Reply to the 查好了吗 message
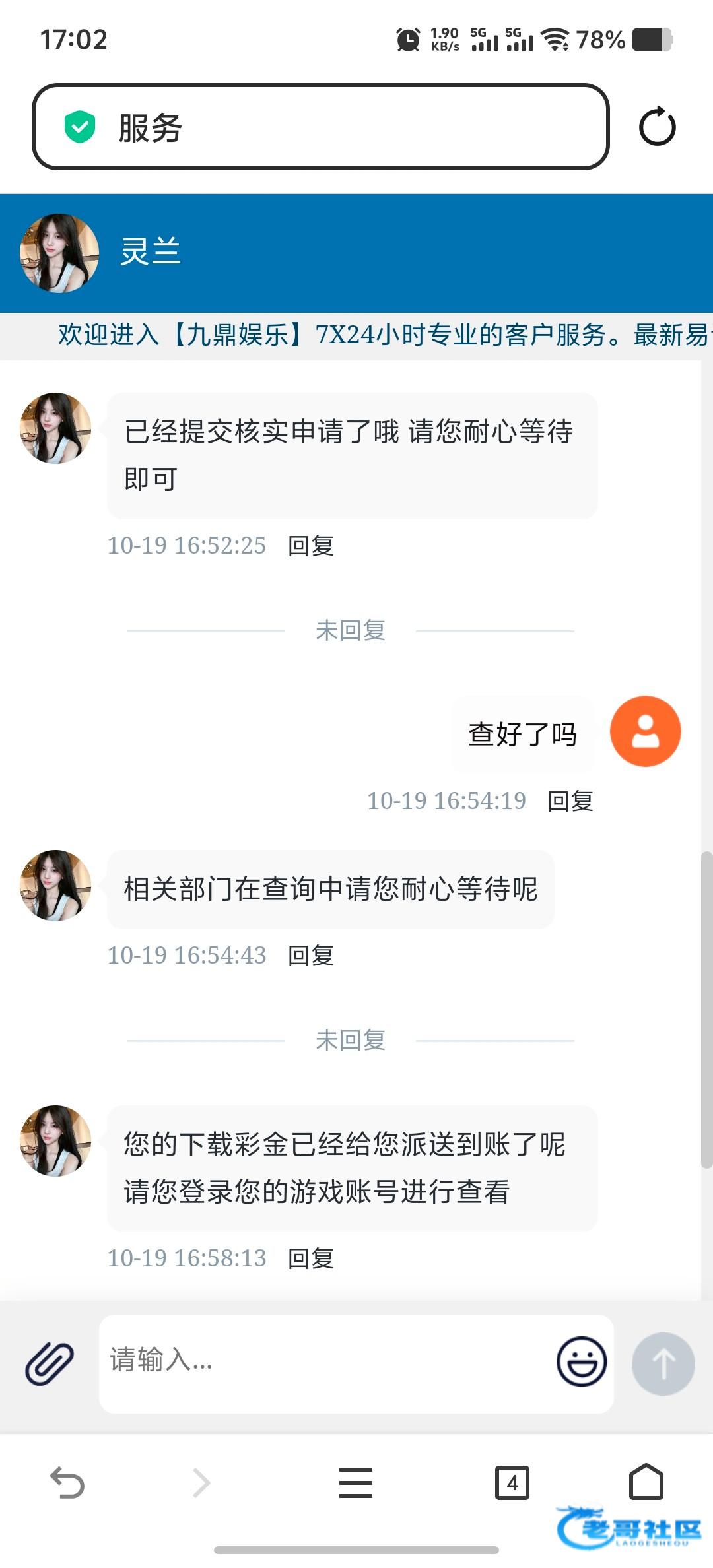713x1568 pixels. click(x=570, y=801)
